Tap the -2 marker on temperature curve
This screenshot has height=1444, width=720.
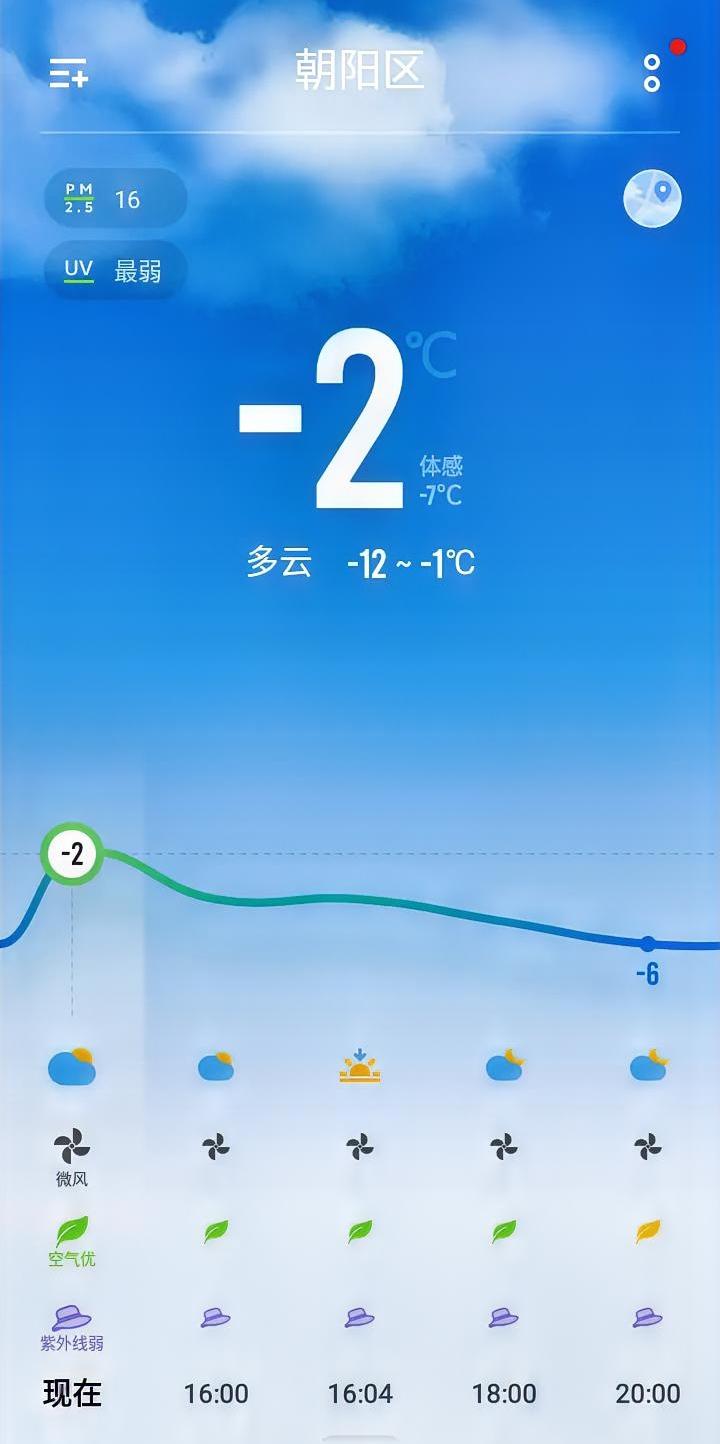pyautogui.click(x=70, y=853)
